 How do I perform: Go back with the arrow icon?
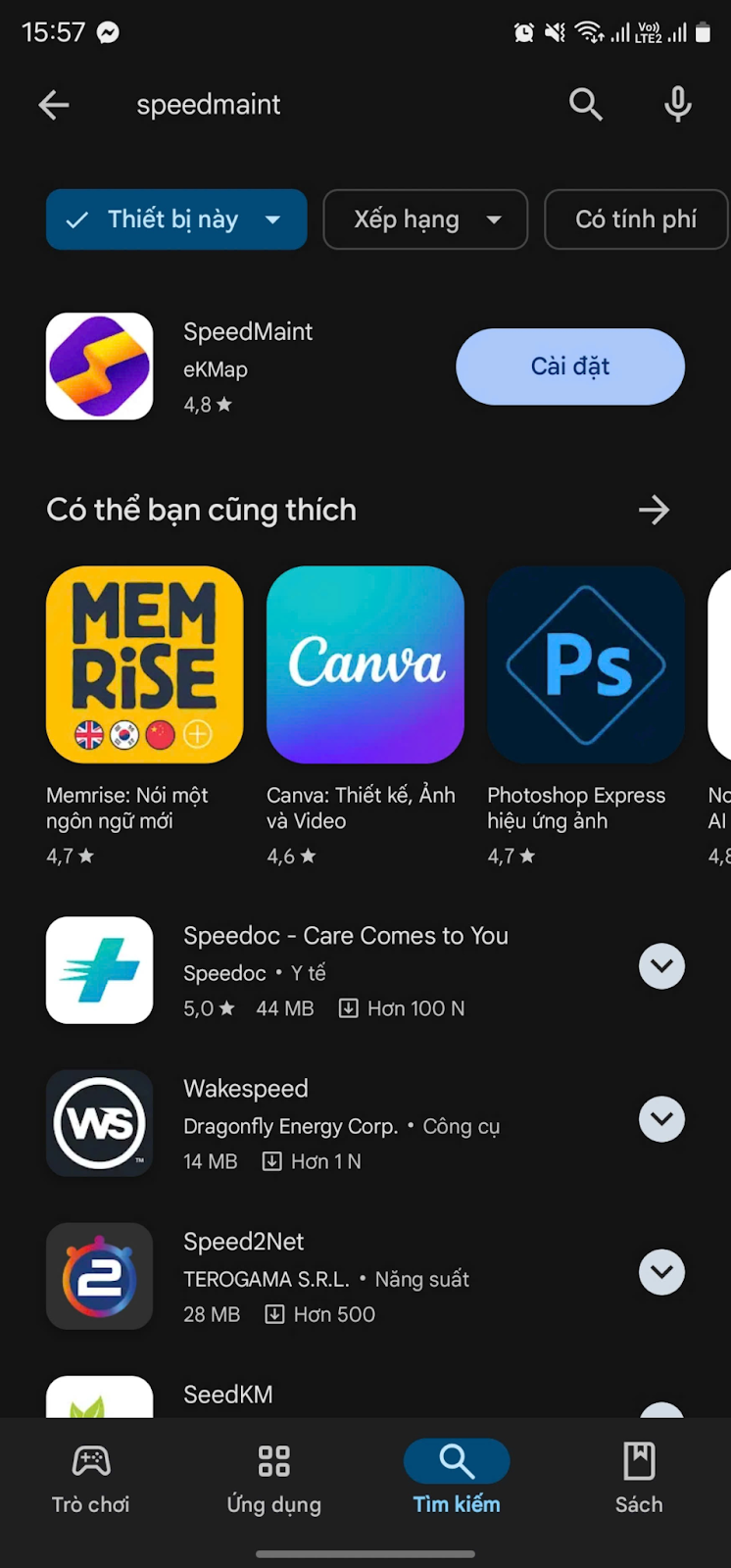[54, 105]
